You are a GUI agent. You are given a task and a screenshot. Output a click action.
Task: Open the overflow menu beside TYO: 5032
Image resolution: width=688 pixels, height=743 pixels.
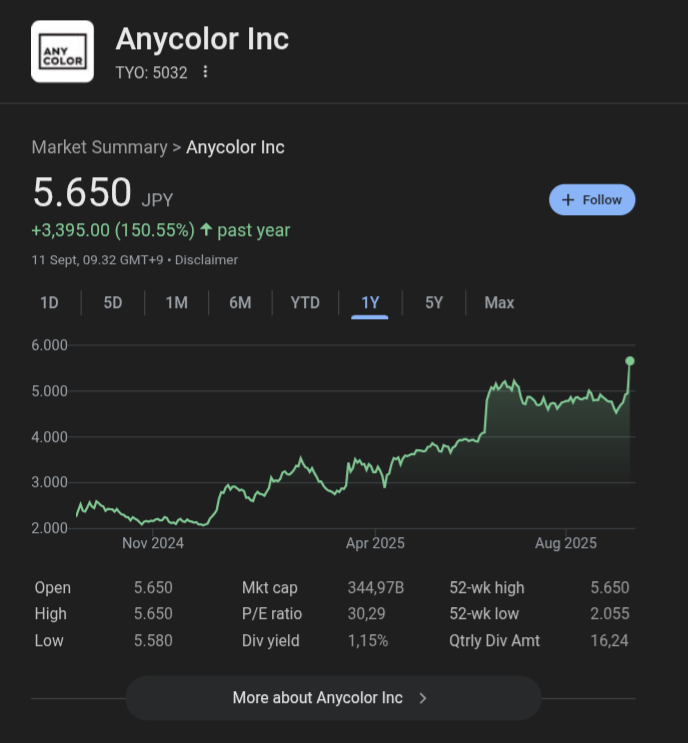point(205,72)
